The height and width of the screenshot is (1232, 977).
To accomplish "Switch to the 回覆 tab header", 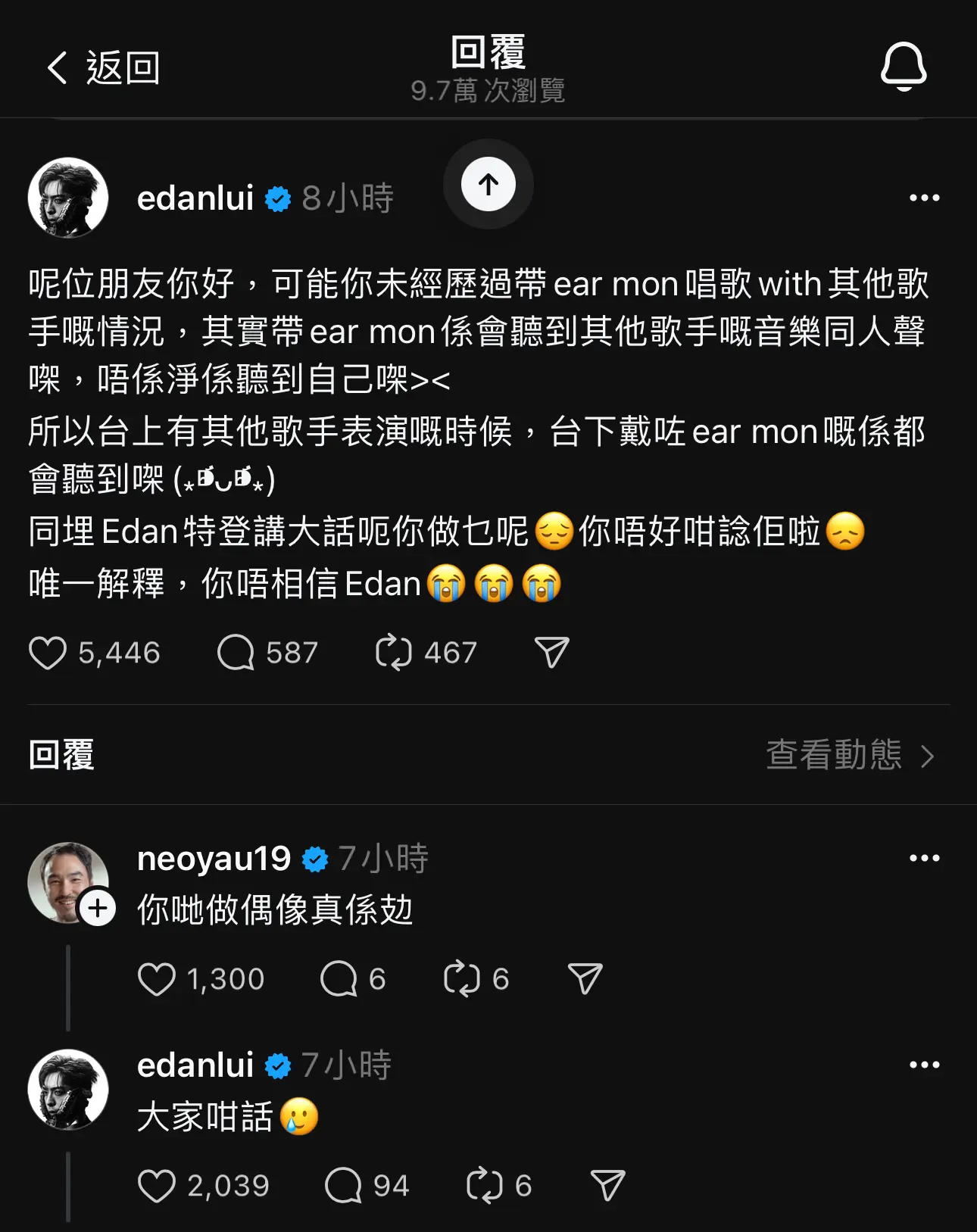I will 488,55.
